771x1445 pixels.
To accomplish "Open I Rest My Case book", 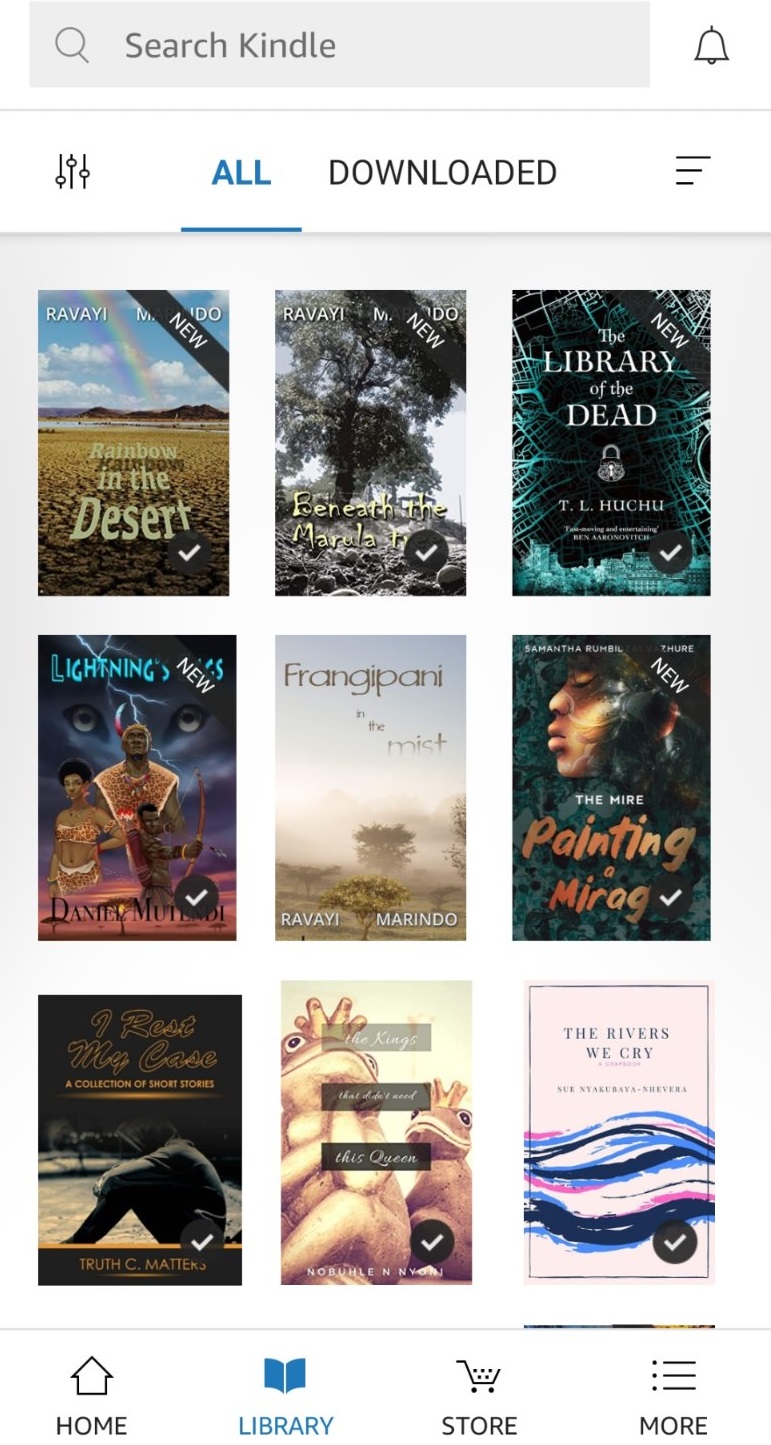I will (140, 1139).
